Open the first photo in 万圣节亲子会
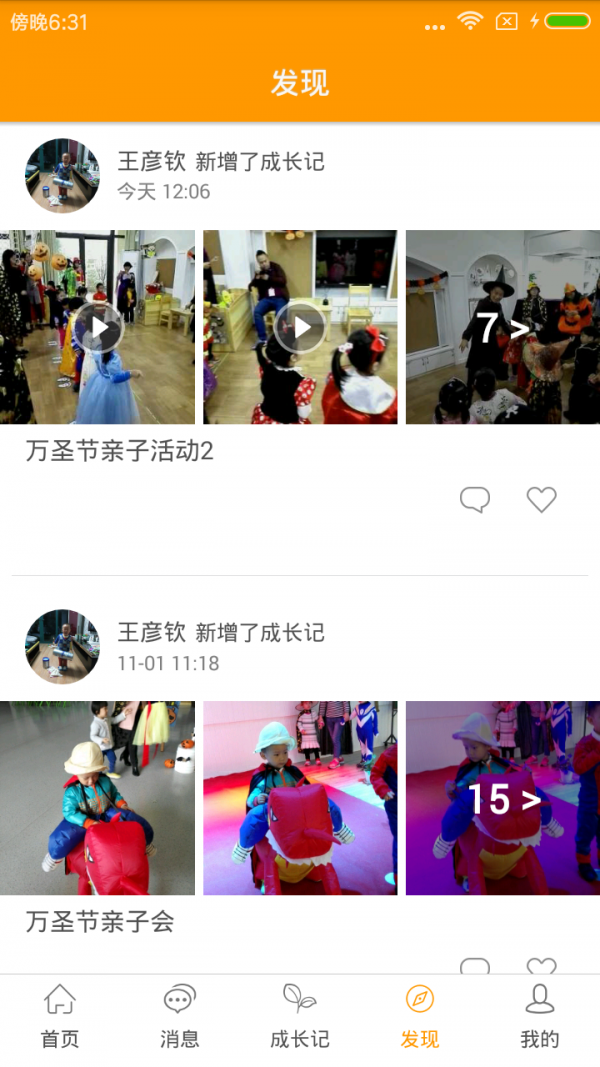The image size is (600, 1067). pyautogui.click(x=97, y=798)
